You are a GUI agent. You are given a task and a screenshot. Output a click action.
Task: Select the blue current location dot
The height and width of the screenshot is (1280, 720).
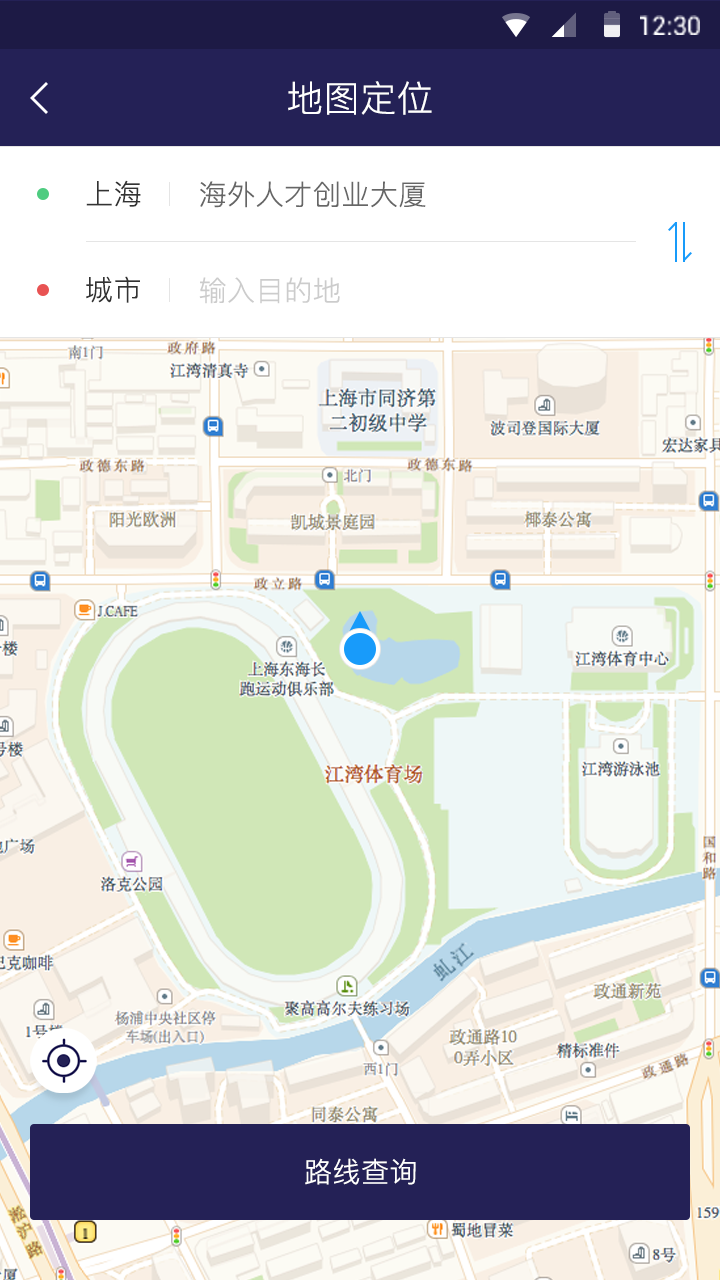click(362, 648)
